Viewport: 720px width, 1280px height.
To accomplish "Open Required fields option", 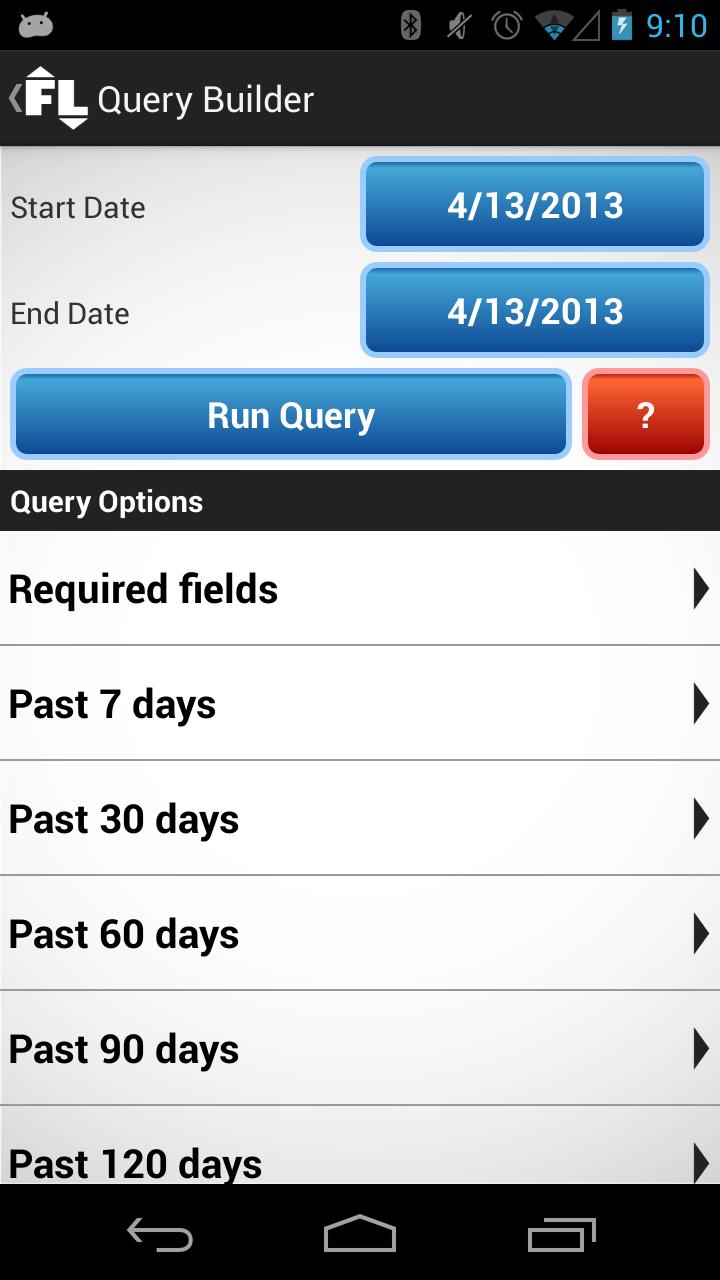I will [x=360, y=588].
